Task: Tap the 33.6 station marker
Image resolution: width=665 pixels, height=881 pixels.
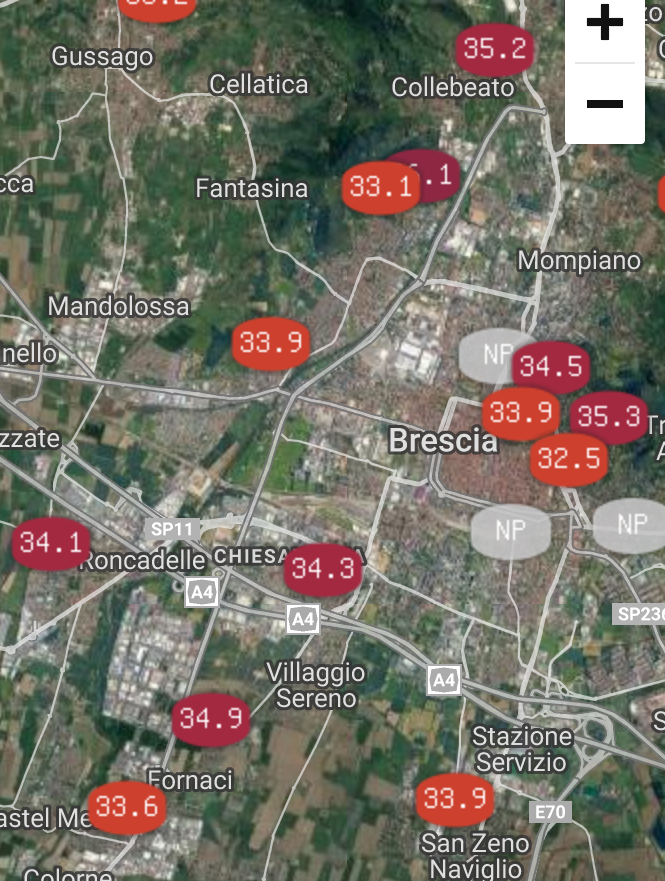Action: [x=126, y=806]
